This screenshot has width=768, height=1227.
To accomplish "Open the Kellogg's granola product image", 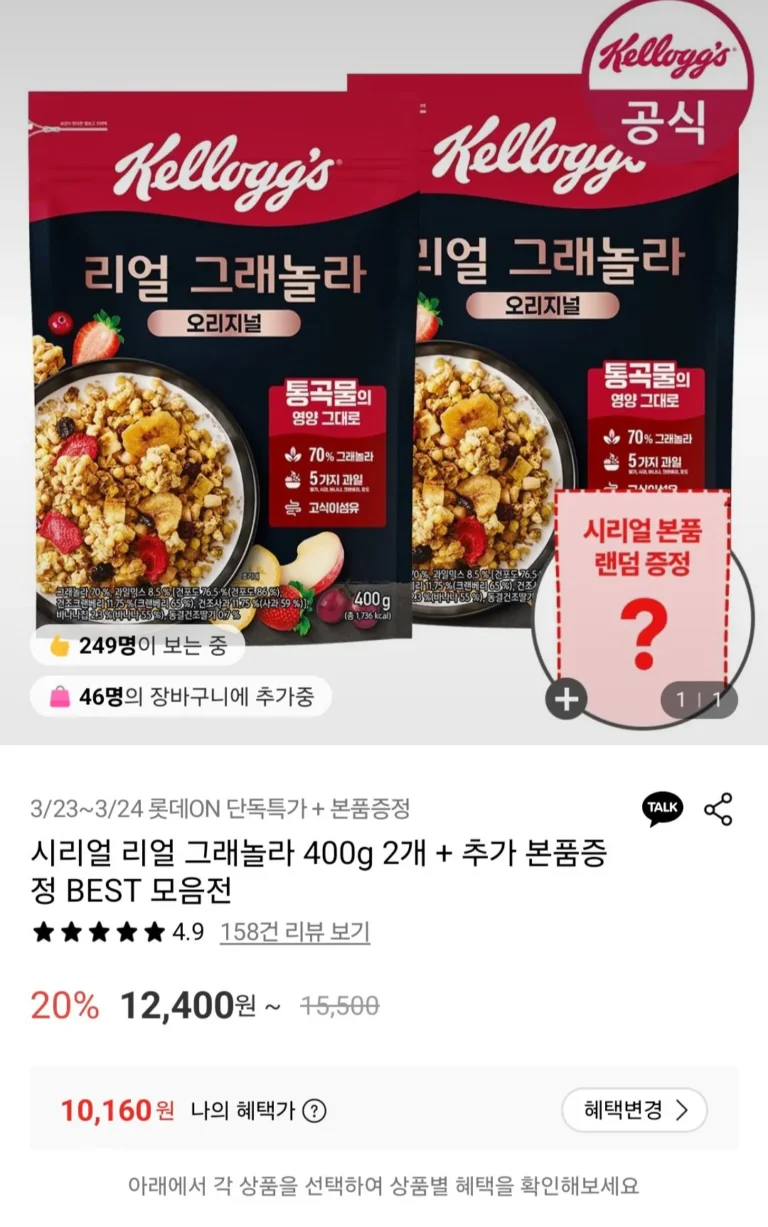I will [300, 380].
